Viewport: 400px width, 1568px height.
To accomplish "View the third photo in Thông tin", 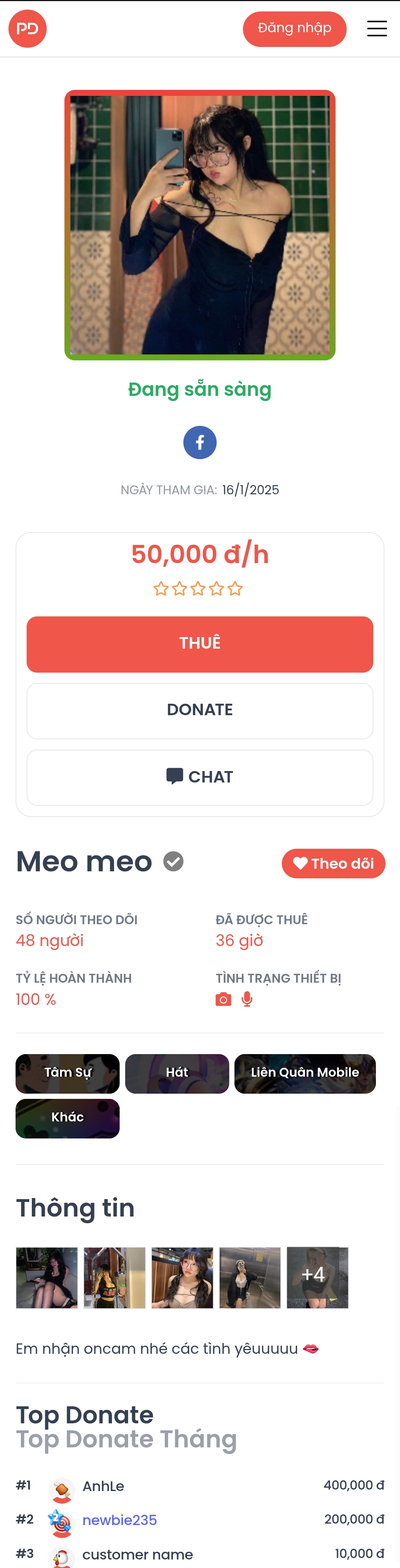I will point(182,1277).
